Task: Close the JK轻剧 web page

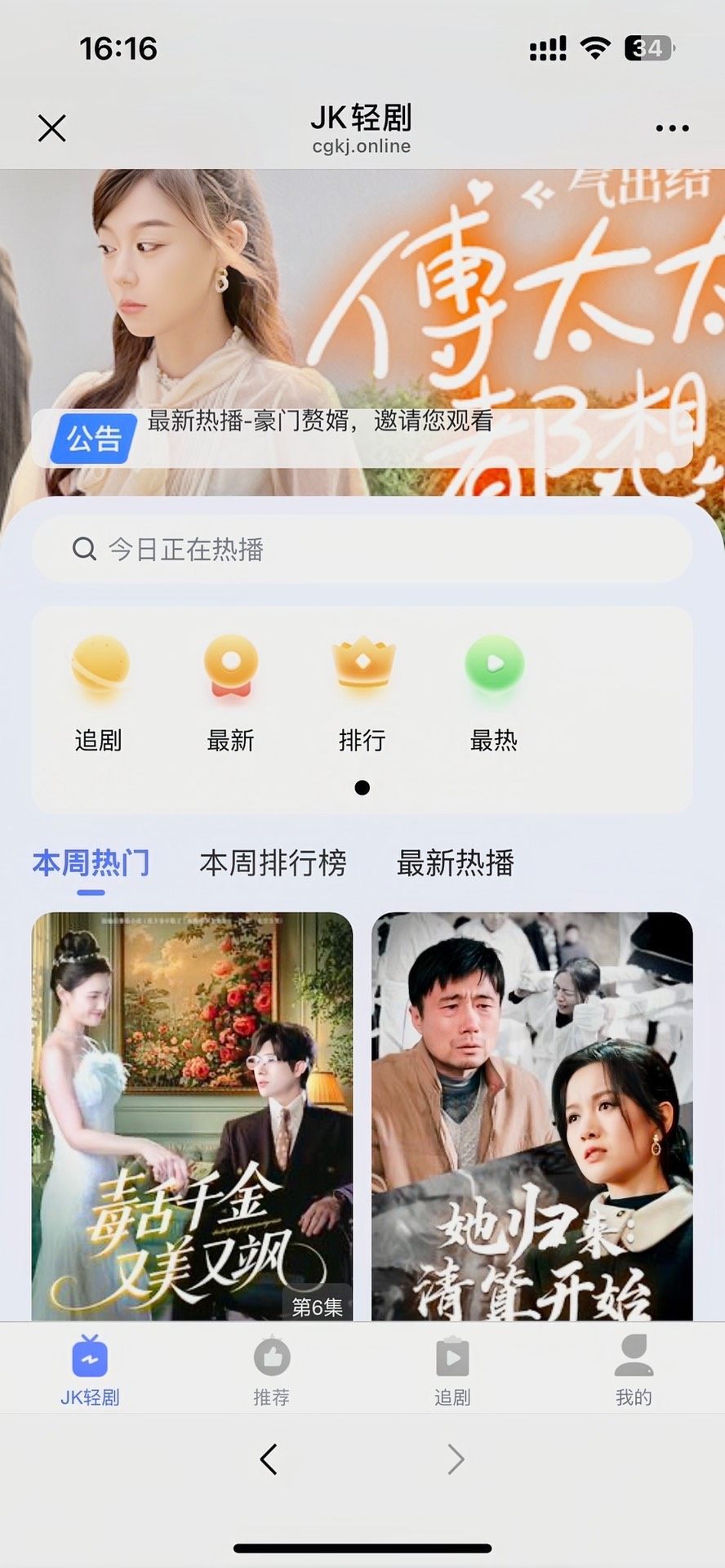Action: tap(51, 128)
